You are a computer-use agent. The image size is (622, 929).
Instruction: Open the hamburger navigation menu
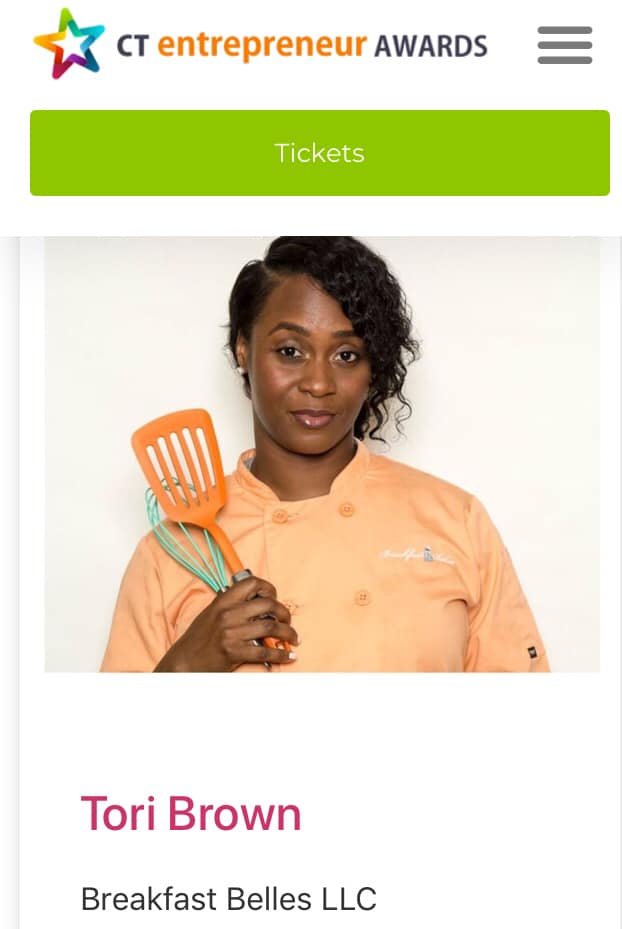coord(564,46)
